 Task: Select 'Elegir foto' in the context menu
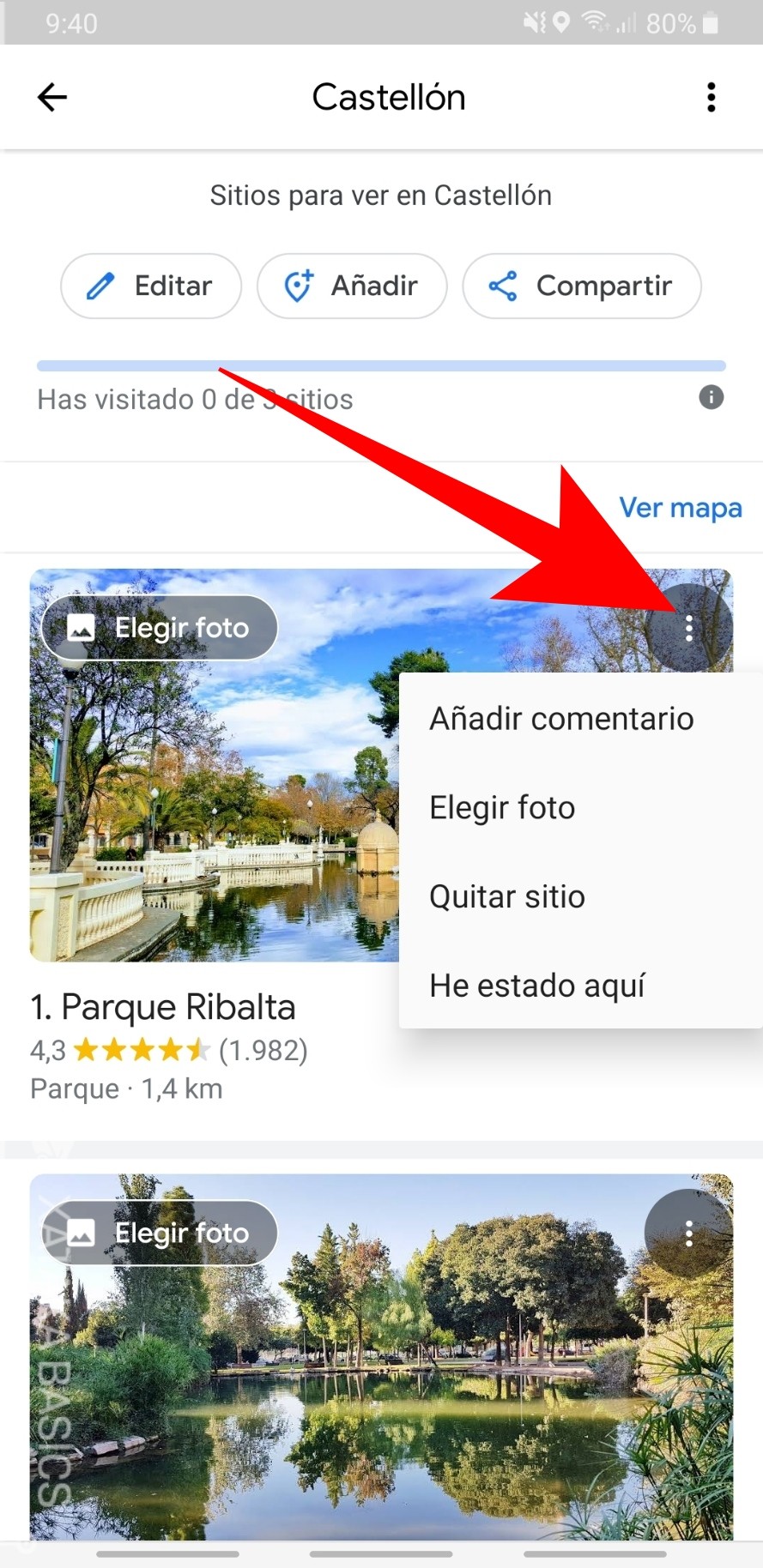[x=502, y=807]
